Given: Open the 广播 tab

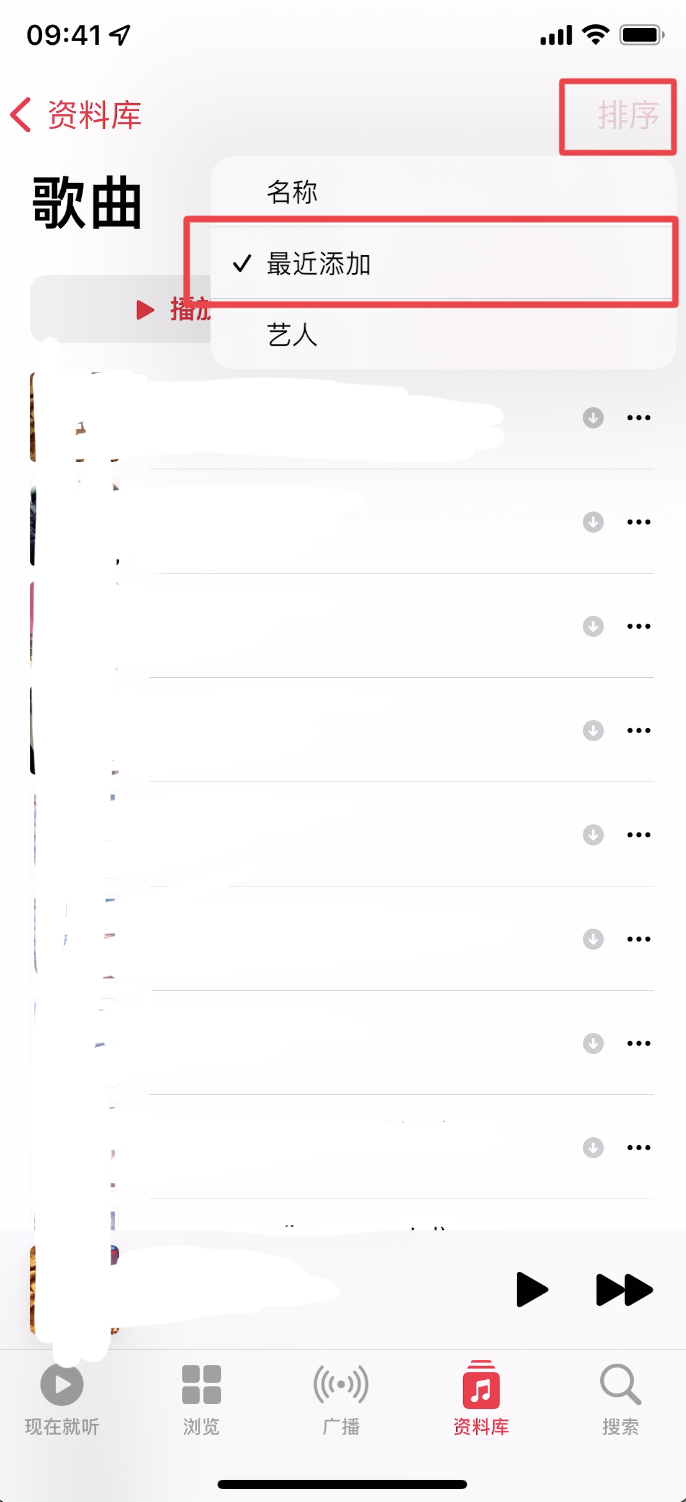Looking at the screenshot, I should [341, 1399].
